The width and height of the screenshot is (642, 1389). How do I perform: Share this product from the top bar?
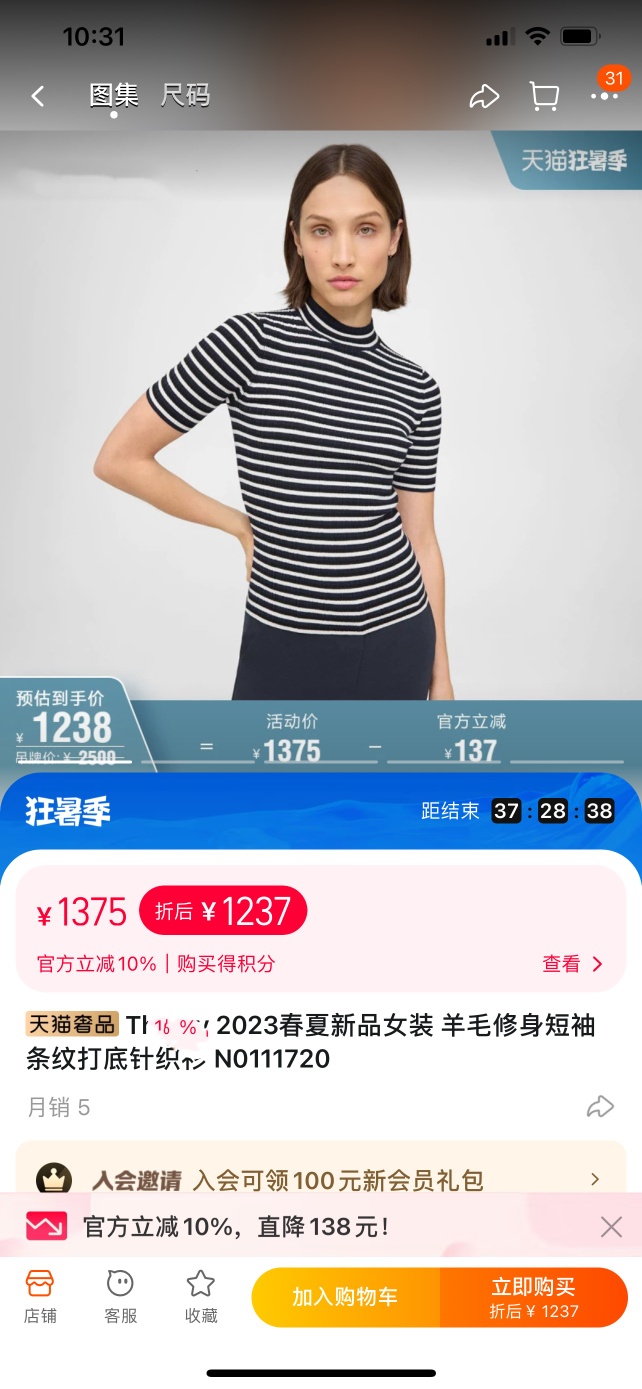tap(484, 97)
